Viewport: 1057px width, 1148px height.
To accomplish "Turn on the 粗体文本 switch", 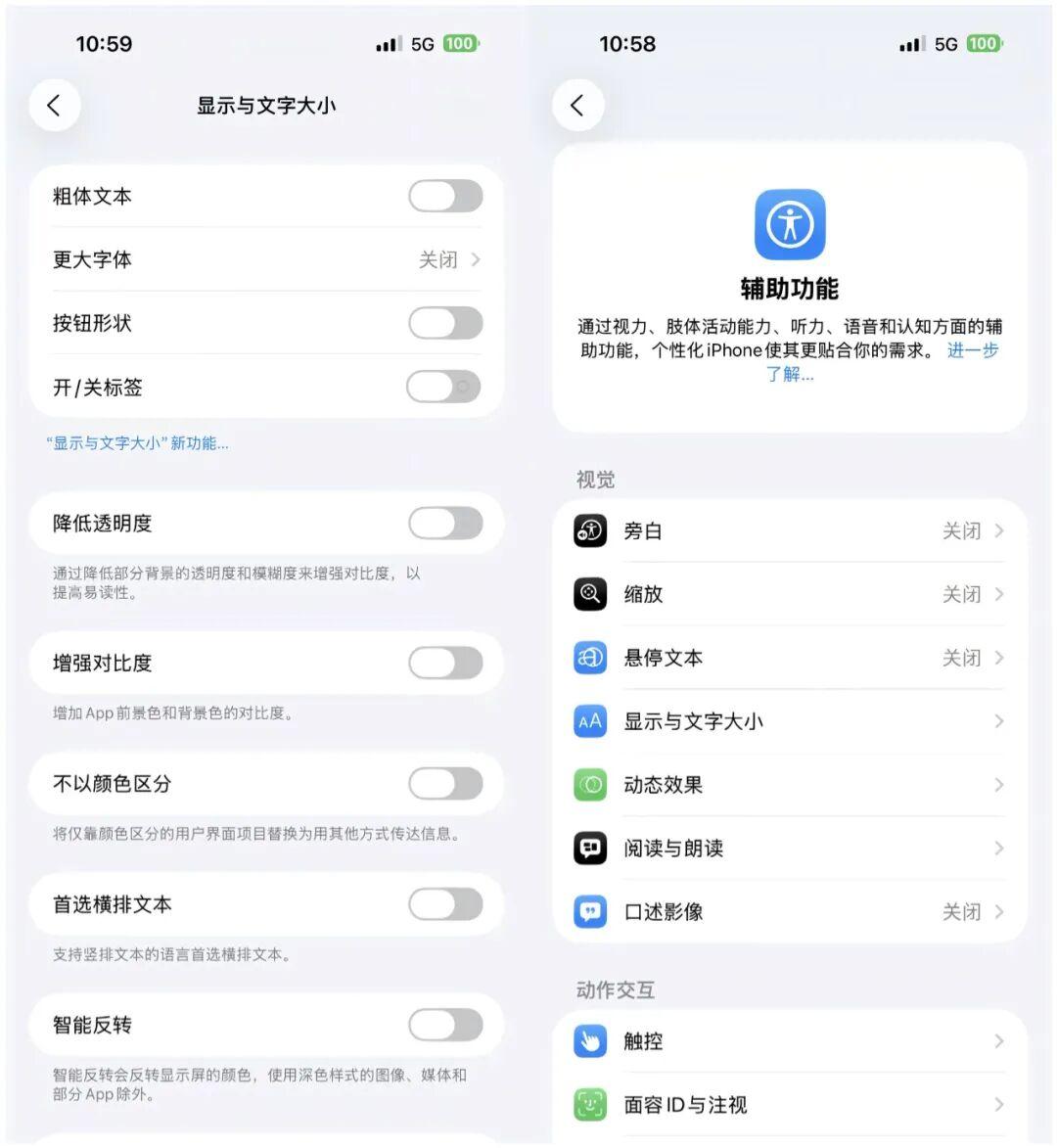I will point(445,196).
